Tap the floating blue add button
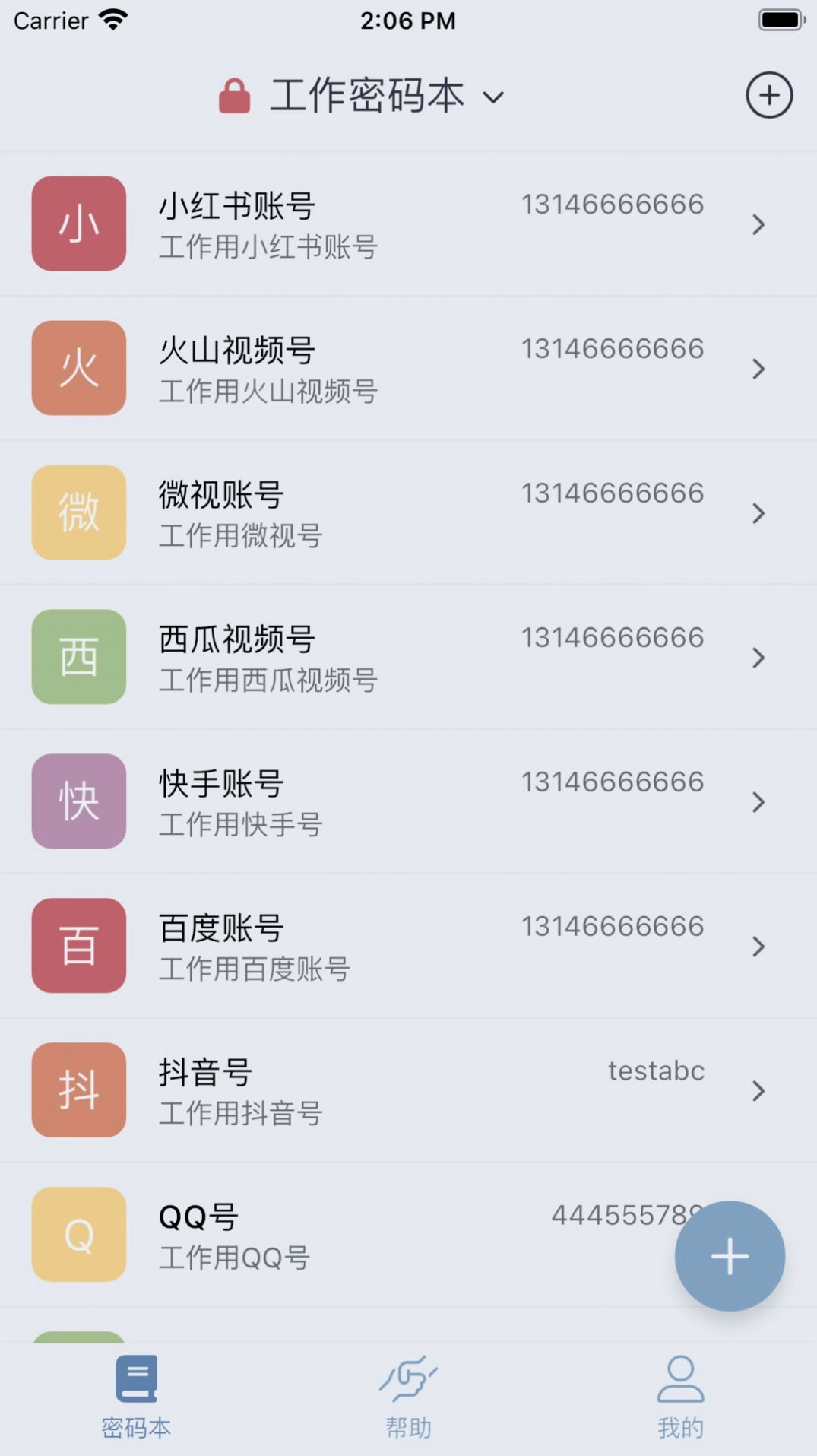Image resolution: width=817 pixels, height=1456 pixels. click(729, 1256)
